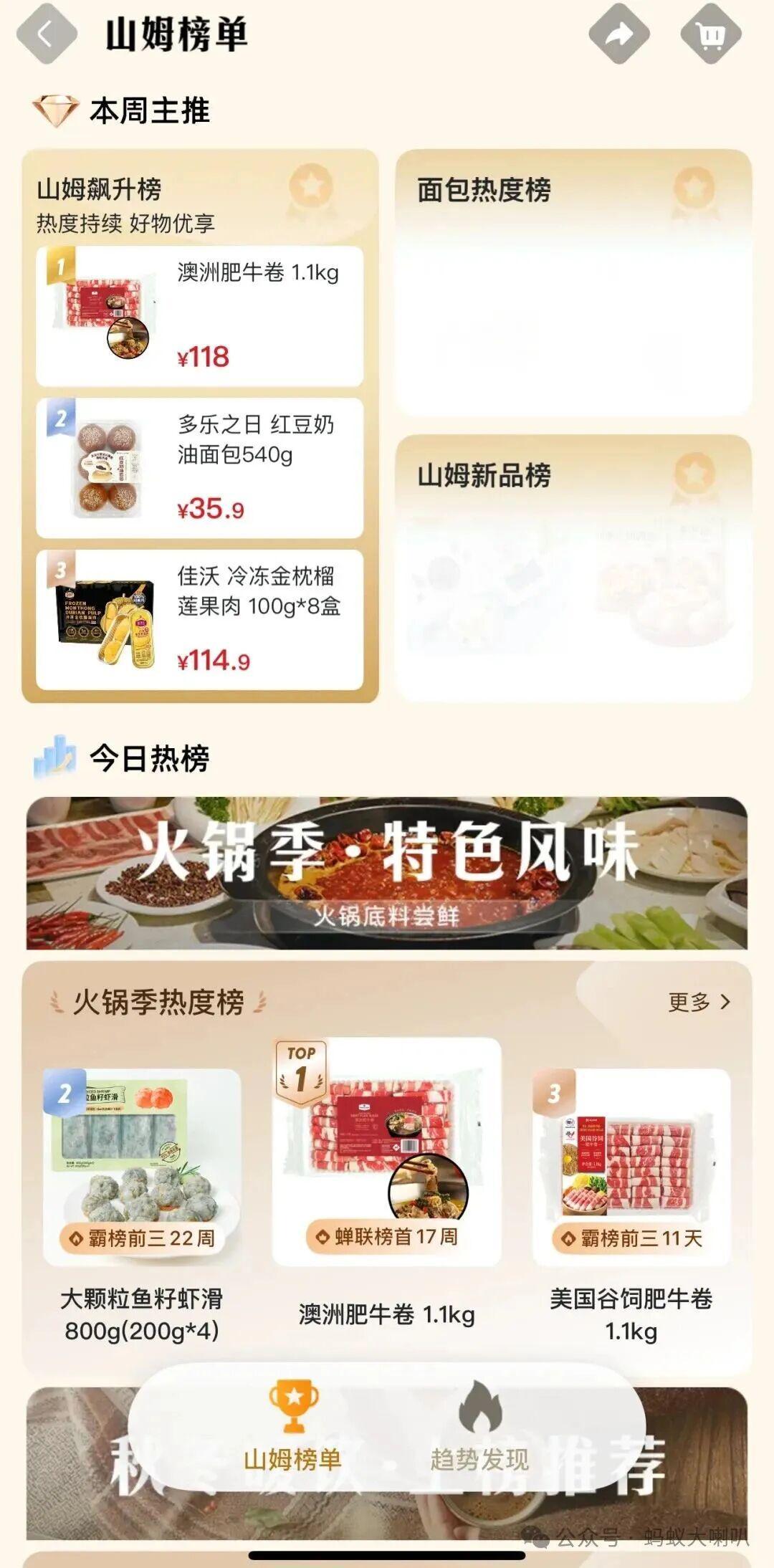Switch to the 趋势发现 tab
Image resolution: width=774 pixels, height=1568 pixels.
(479, 1426)
